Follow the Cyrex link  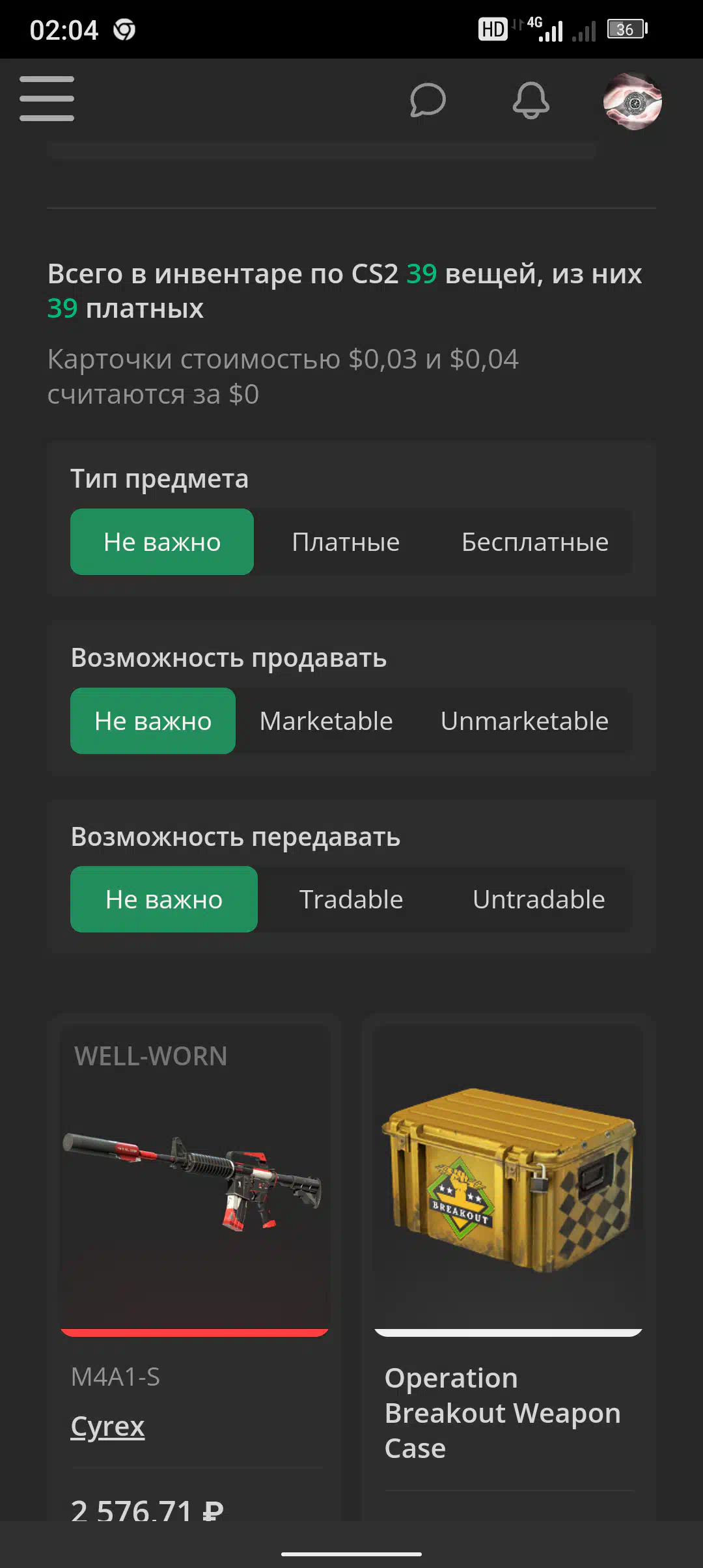coord(107,1426)
